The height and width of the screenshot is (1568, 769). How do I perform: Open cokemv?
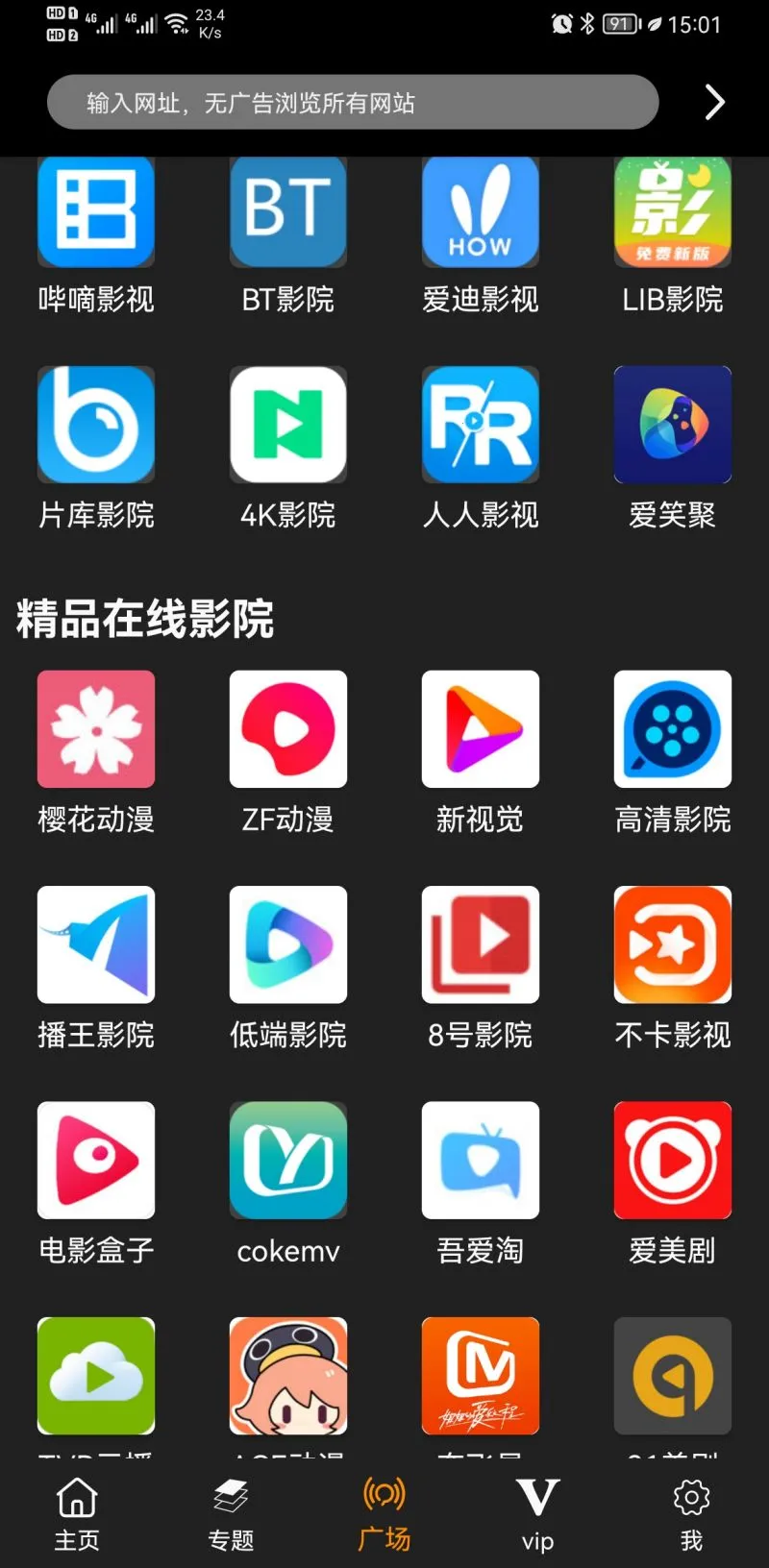point(288,1161)
